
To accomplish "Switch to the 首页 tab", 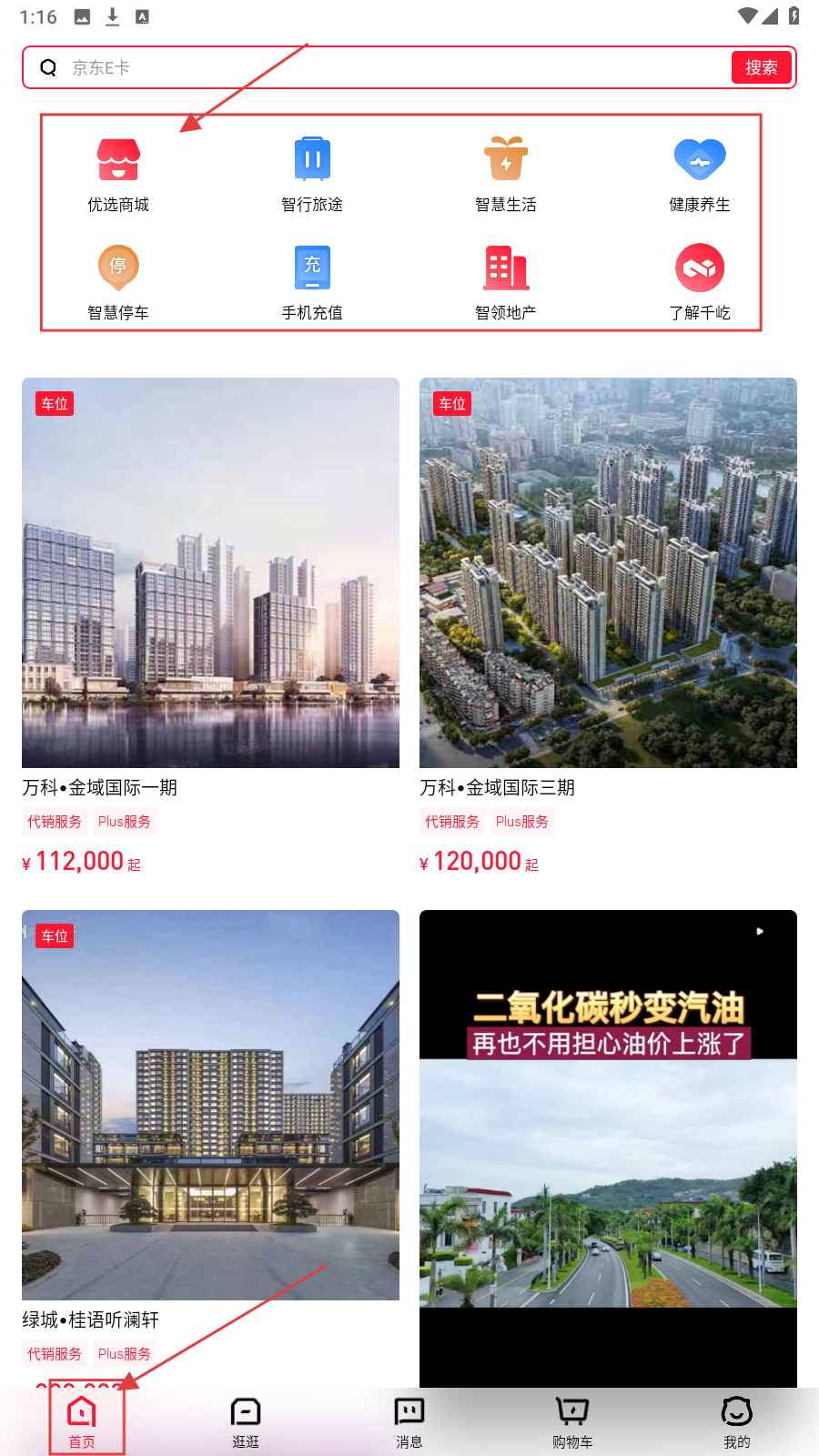I will point(82,1421).
